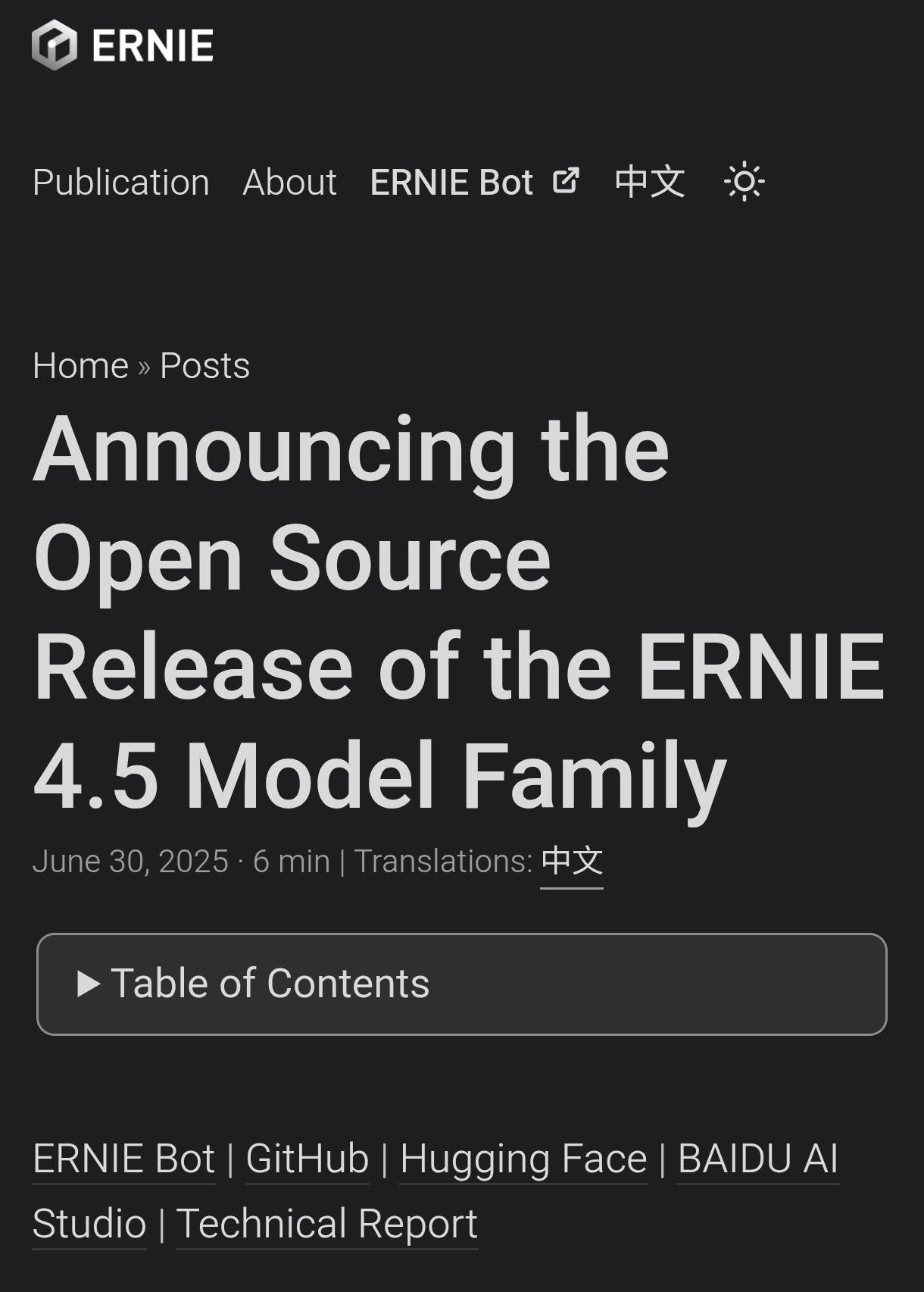Follow the underlined ERNIE Bot link
The width and height of the screenshot is (924, 1292).
[x=124, y=1159]
